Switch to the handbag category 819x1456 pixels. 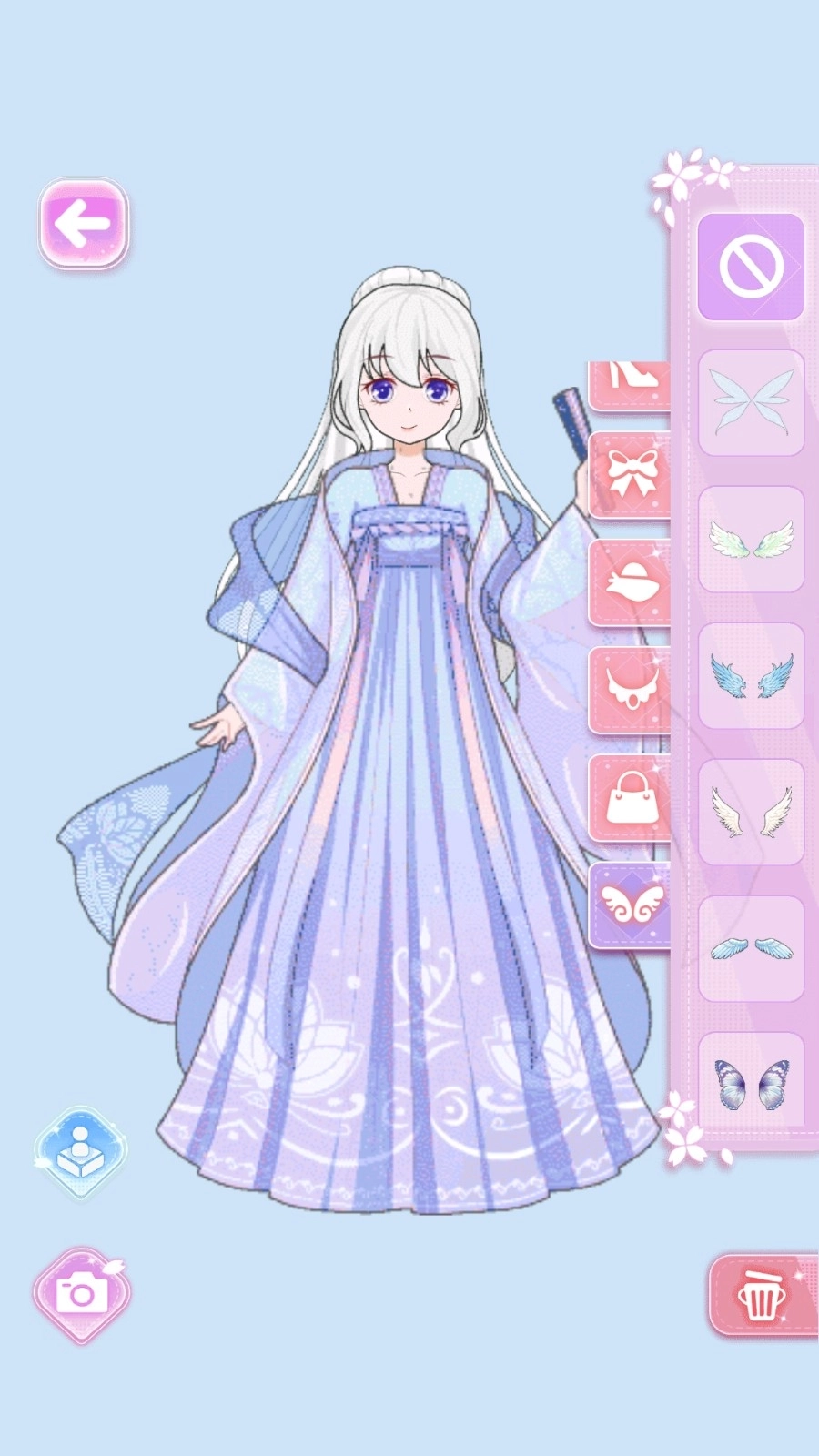coord(631,798)
